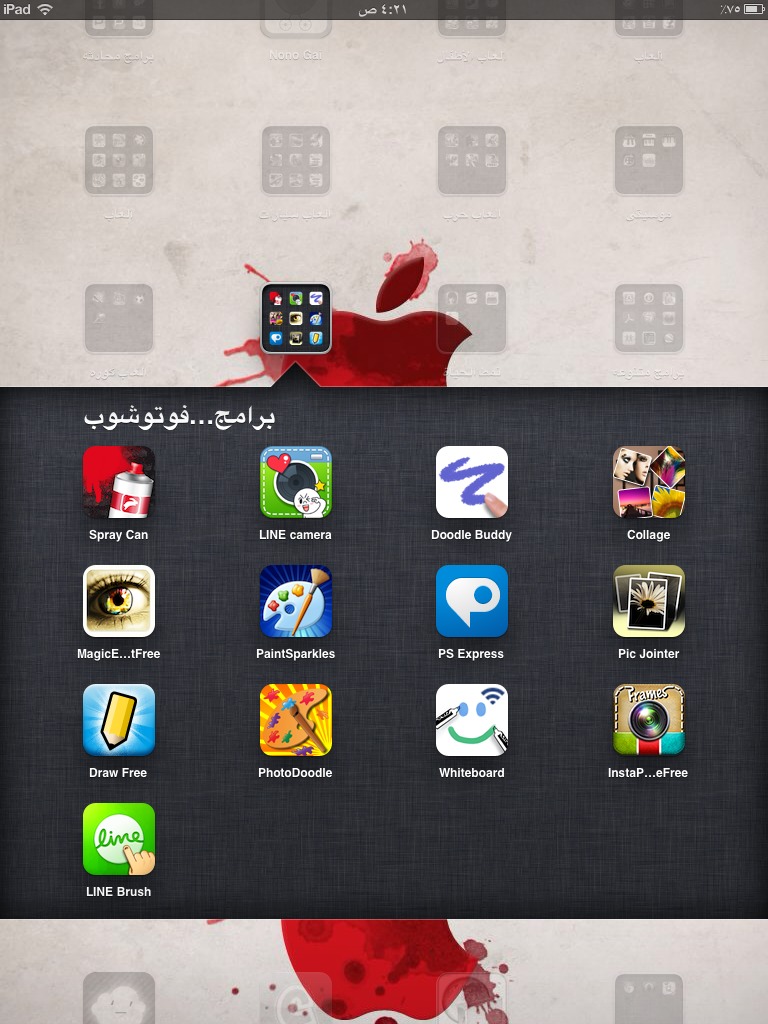This screenshot has height=1024, width=768.
Task: Open the MagicE...tFree eye app
Action: point(119,601)
